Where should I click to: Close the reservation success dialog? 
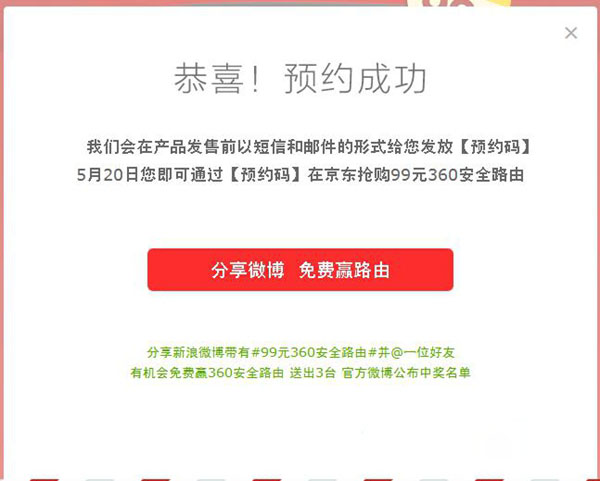coord(571,33)
